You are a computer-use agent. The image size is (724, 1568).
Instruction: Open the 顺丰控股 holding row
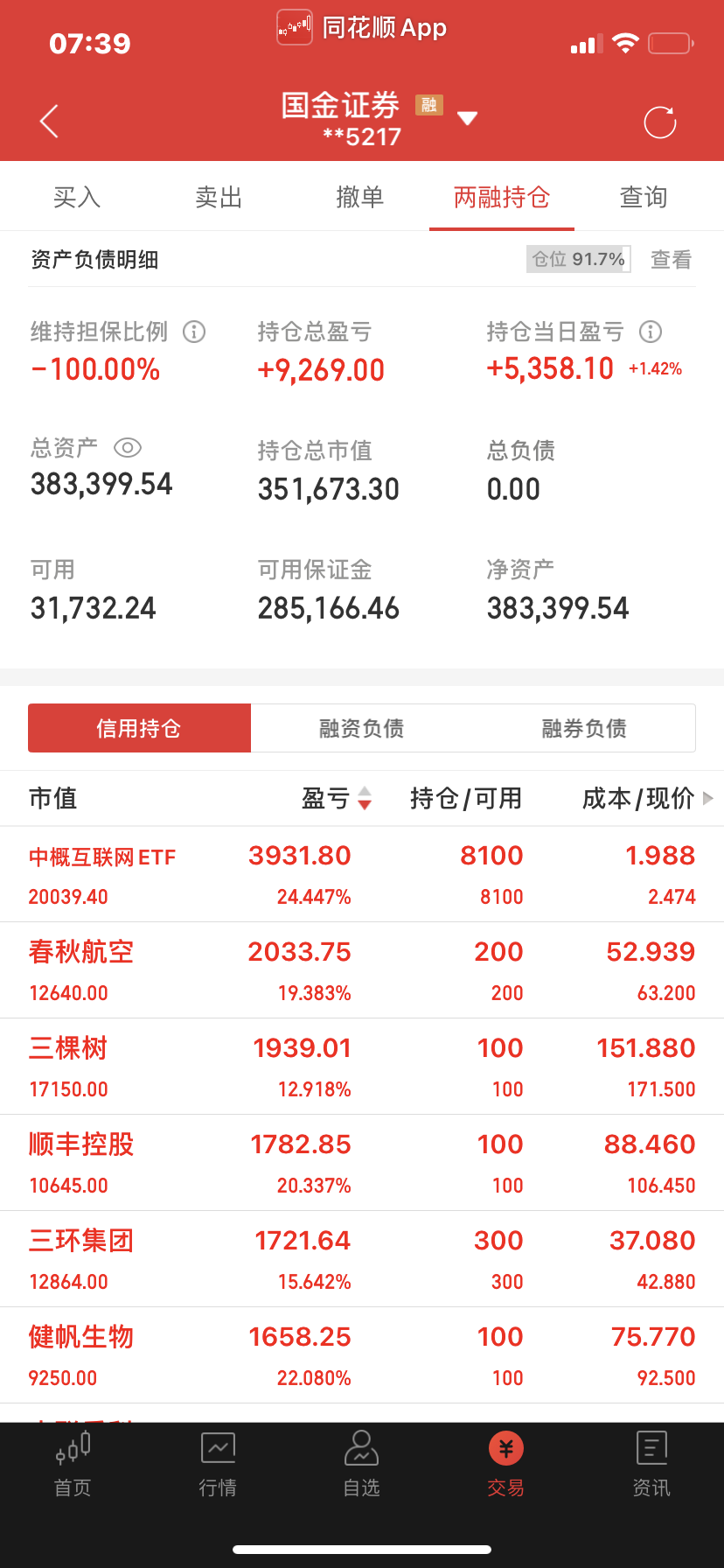pos(362,1163)
